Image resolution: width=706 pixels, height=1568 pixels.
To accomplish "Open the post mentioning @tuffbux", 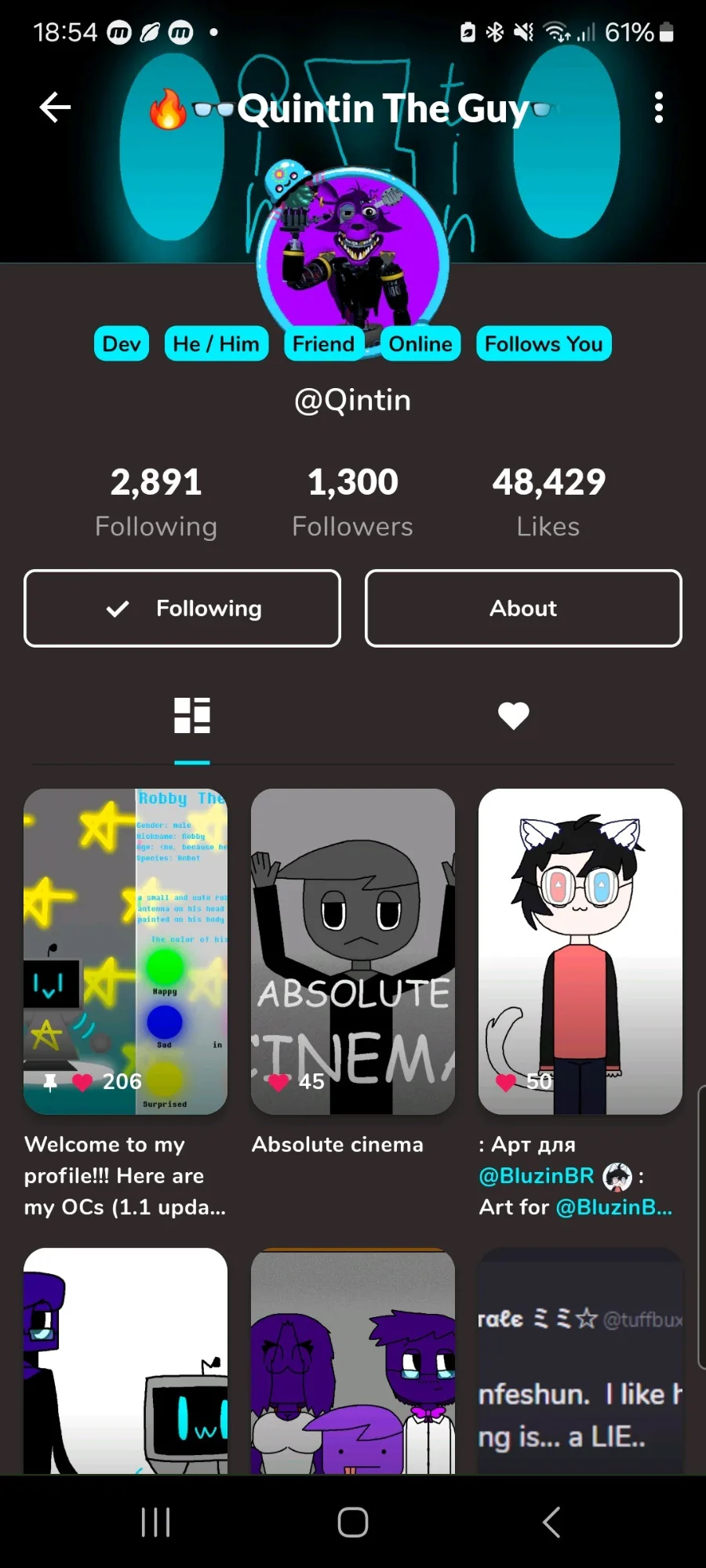I will coord(580,1360).
